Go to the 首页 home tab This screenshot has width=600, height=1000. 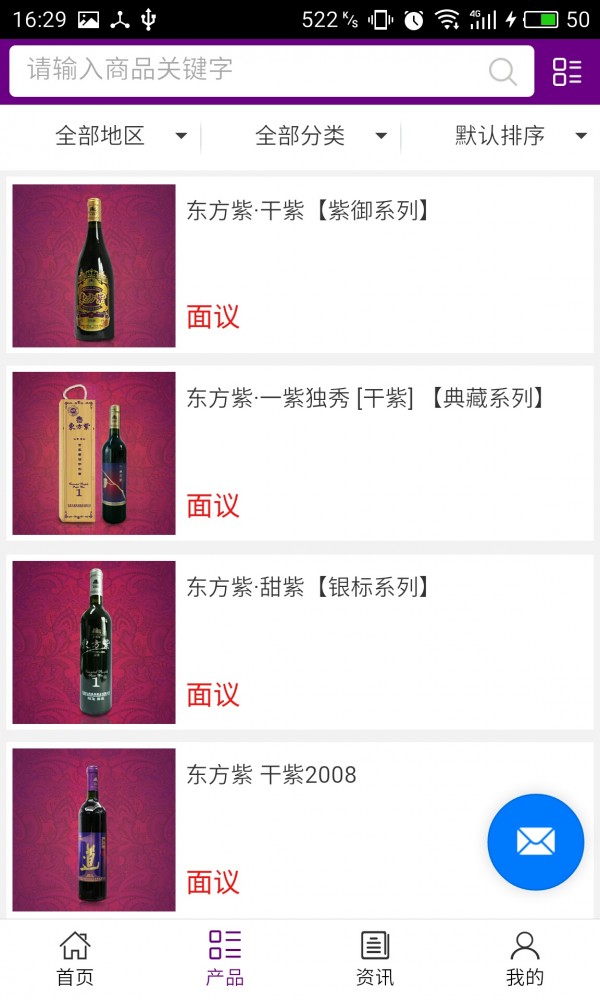pyautogui.click(x=75, y=958)
